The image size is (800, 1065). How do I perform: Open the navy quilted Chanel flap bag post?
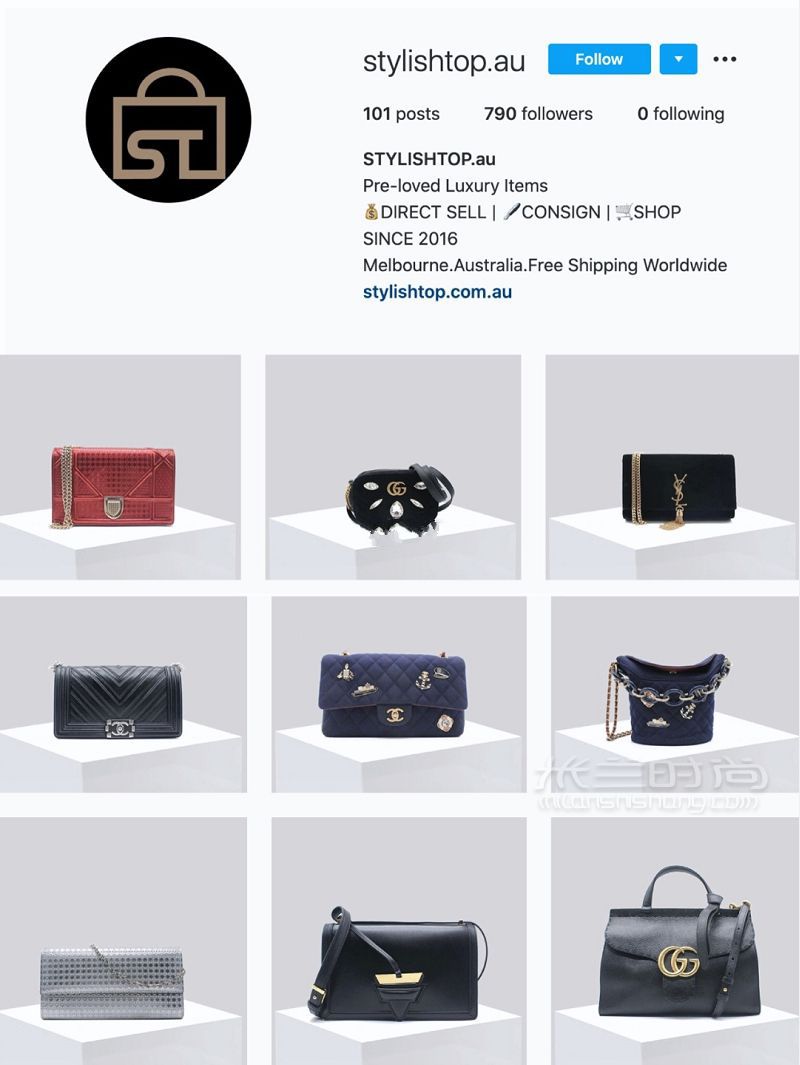click(398, 694)
